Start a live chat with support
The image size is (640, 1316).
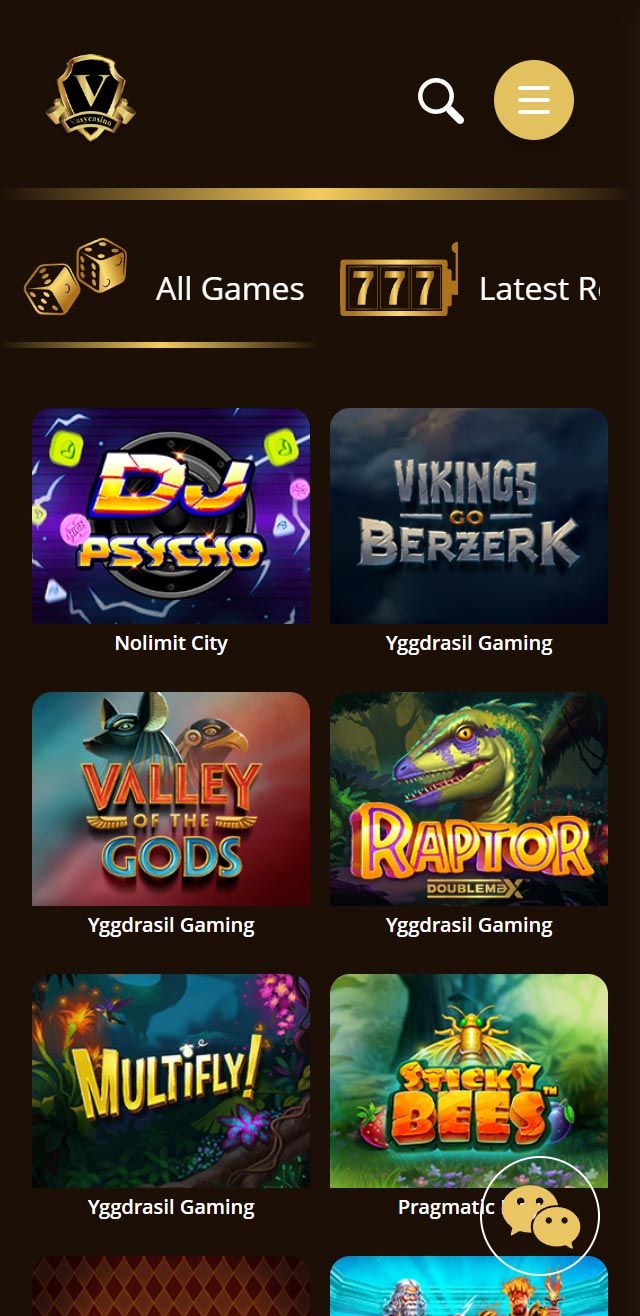point(540,1216)
